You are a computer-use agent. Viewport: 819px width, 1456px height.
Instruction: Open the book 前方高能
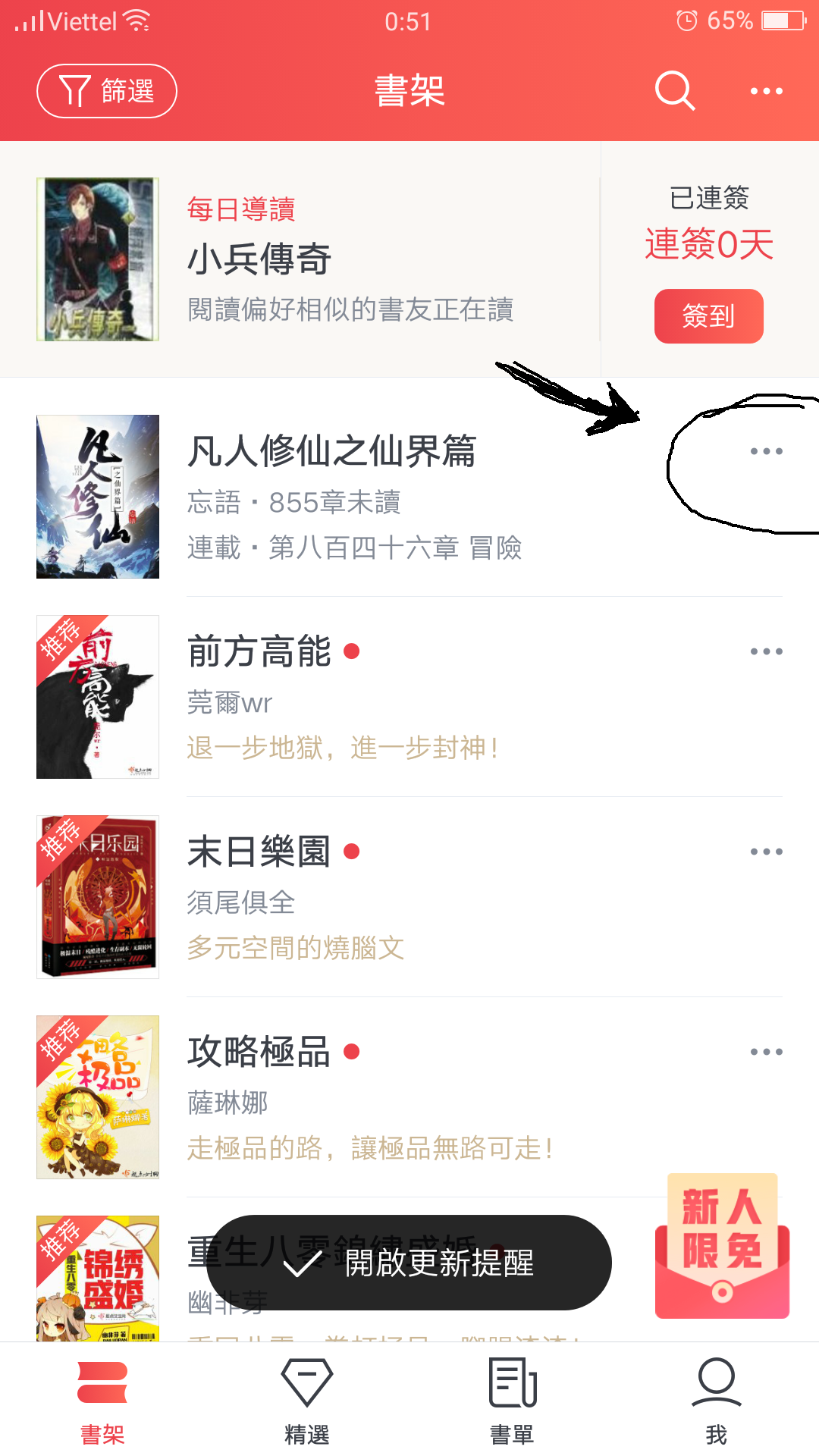[x=259, y=652]
